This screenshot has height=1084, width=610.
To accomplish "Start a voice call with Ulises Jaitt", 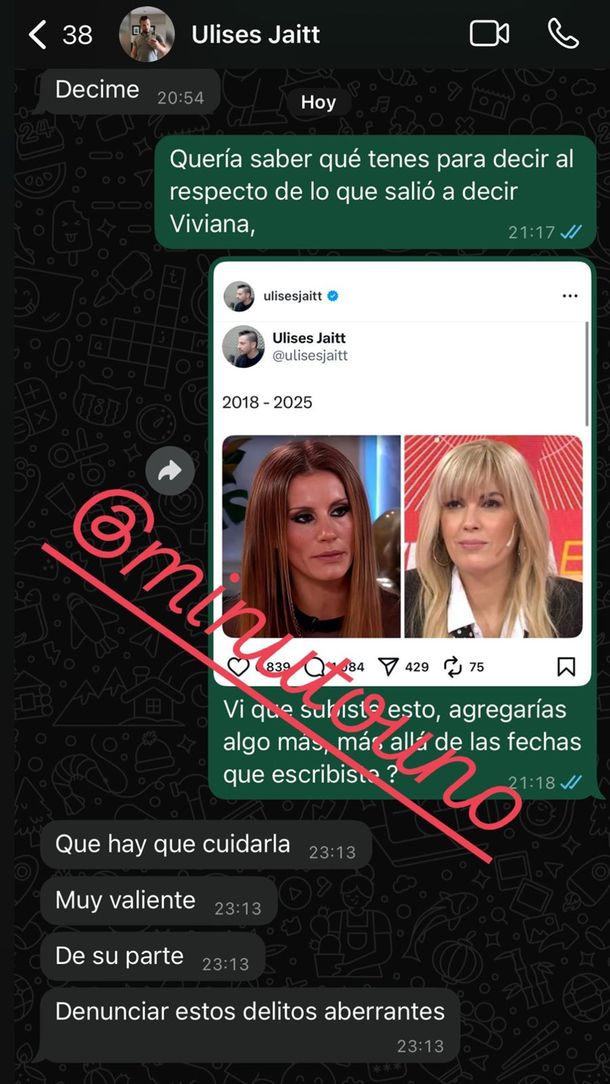I will coord(563,34).
